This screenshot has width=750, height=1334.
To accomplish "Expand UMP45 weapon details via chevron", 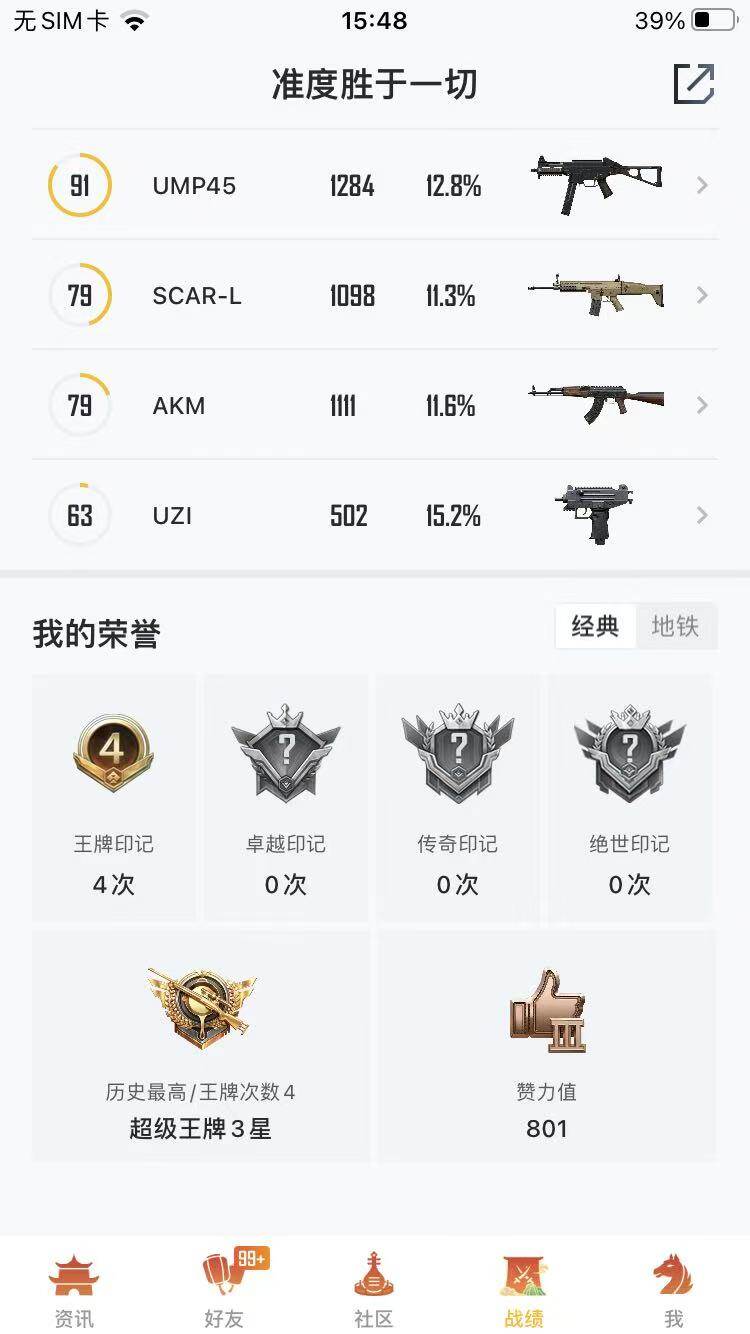I will pos(701,185).
